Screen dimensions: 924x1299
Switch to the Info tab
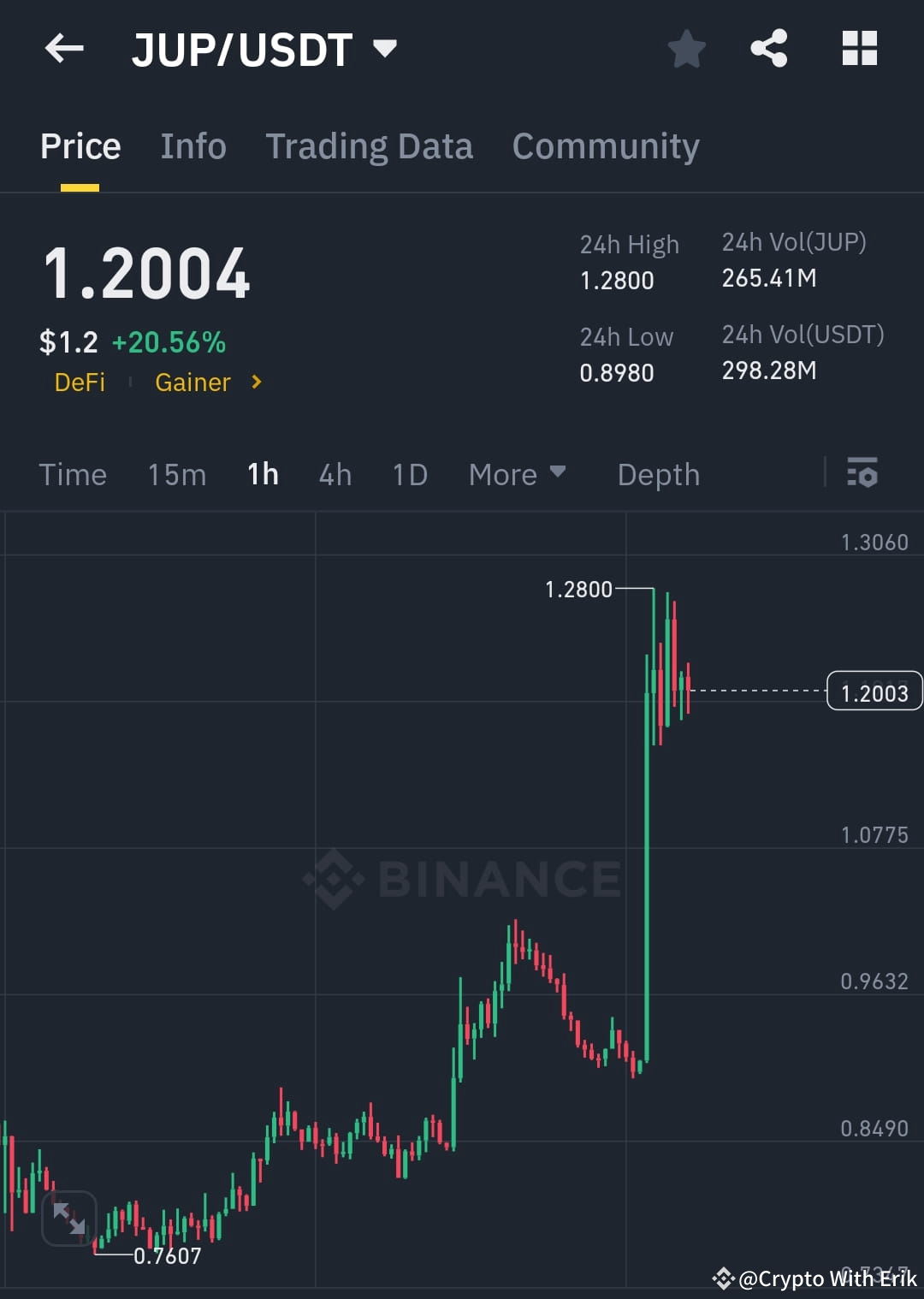pyautogui.click(x=192, y=145)
